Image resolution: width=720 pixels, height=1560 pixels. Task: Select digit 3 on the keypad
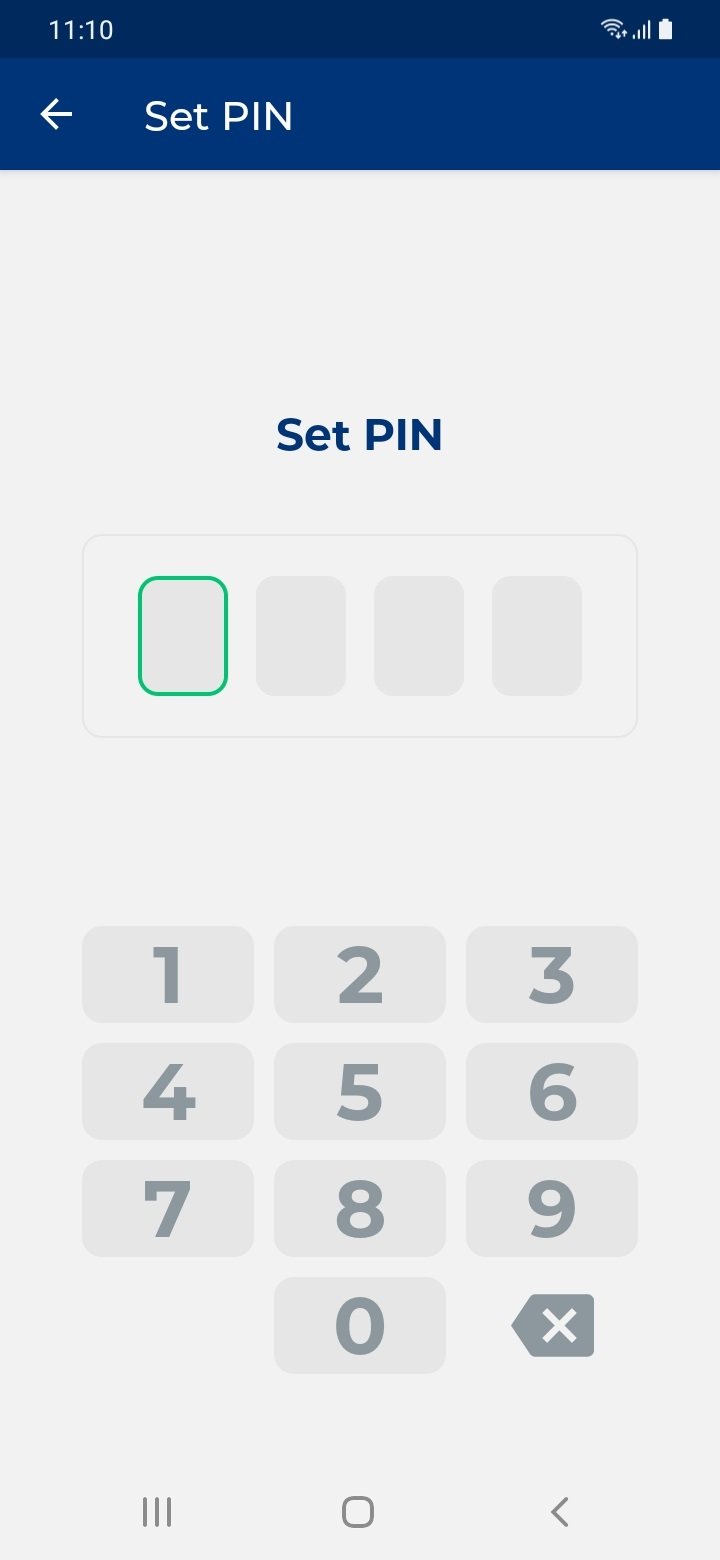coord(552,975)
